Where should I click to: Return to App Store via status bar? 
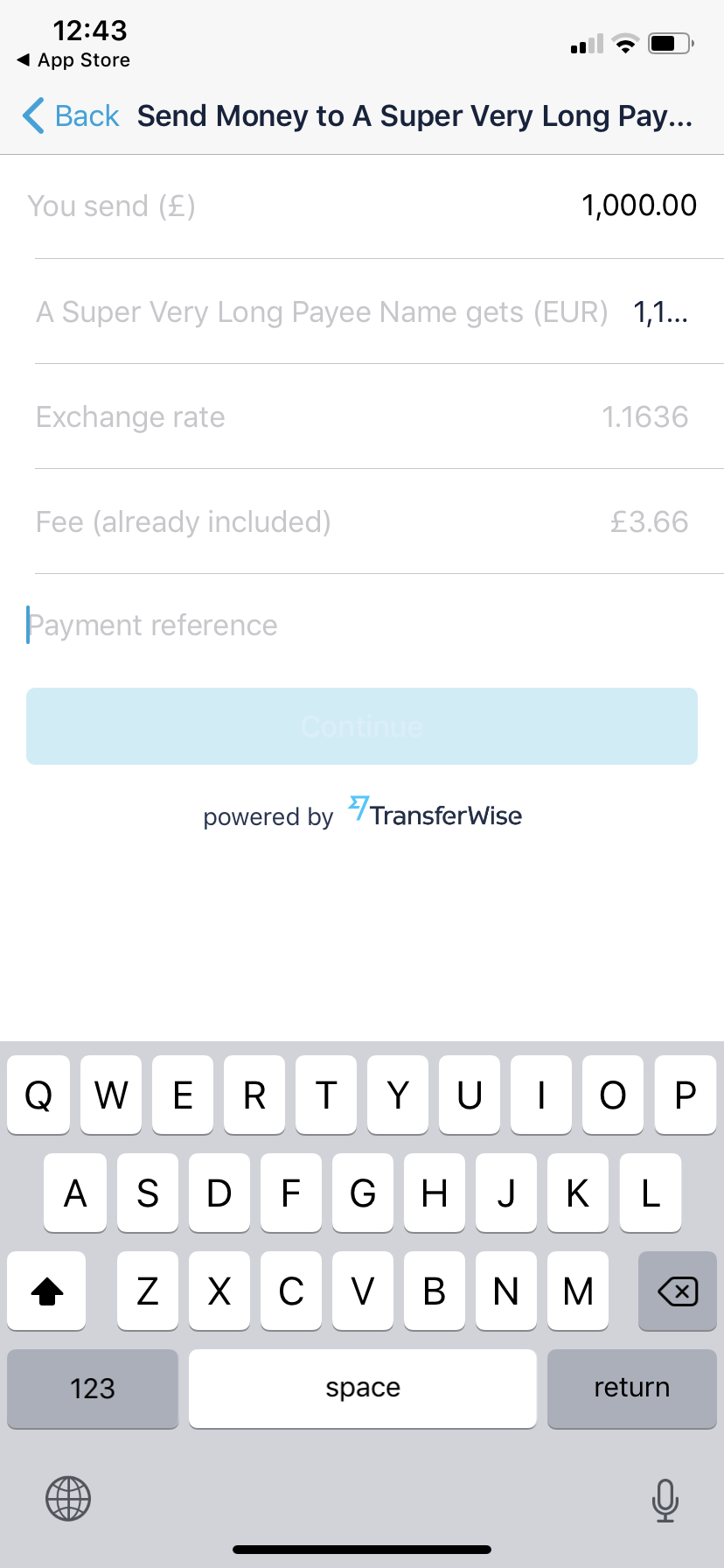pos(74,60)
